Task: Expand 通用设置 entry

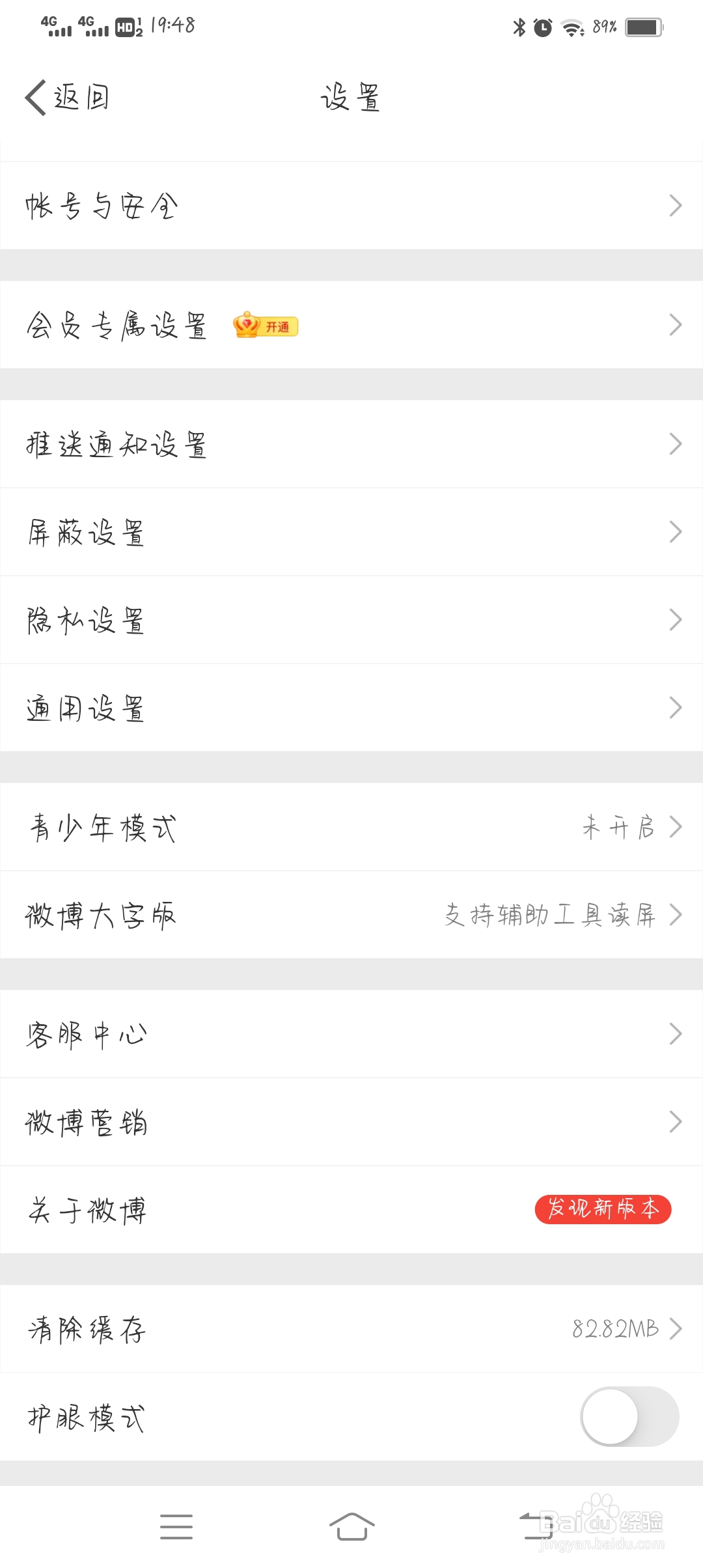Action: coord(351,708)
